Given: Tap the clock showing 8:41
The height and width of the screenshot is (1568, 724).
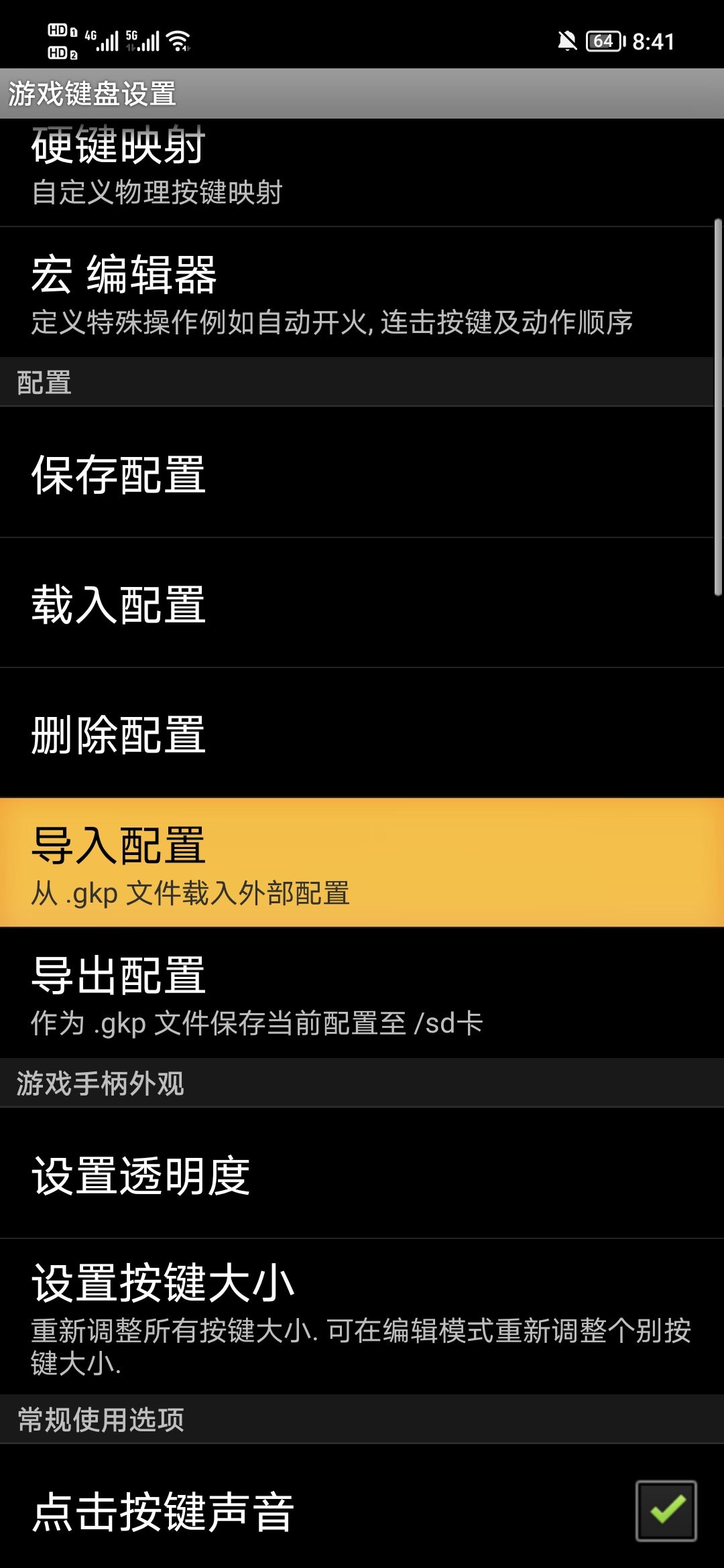Looking at the screenshot, I should point(654,40).
